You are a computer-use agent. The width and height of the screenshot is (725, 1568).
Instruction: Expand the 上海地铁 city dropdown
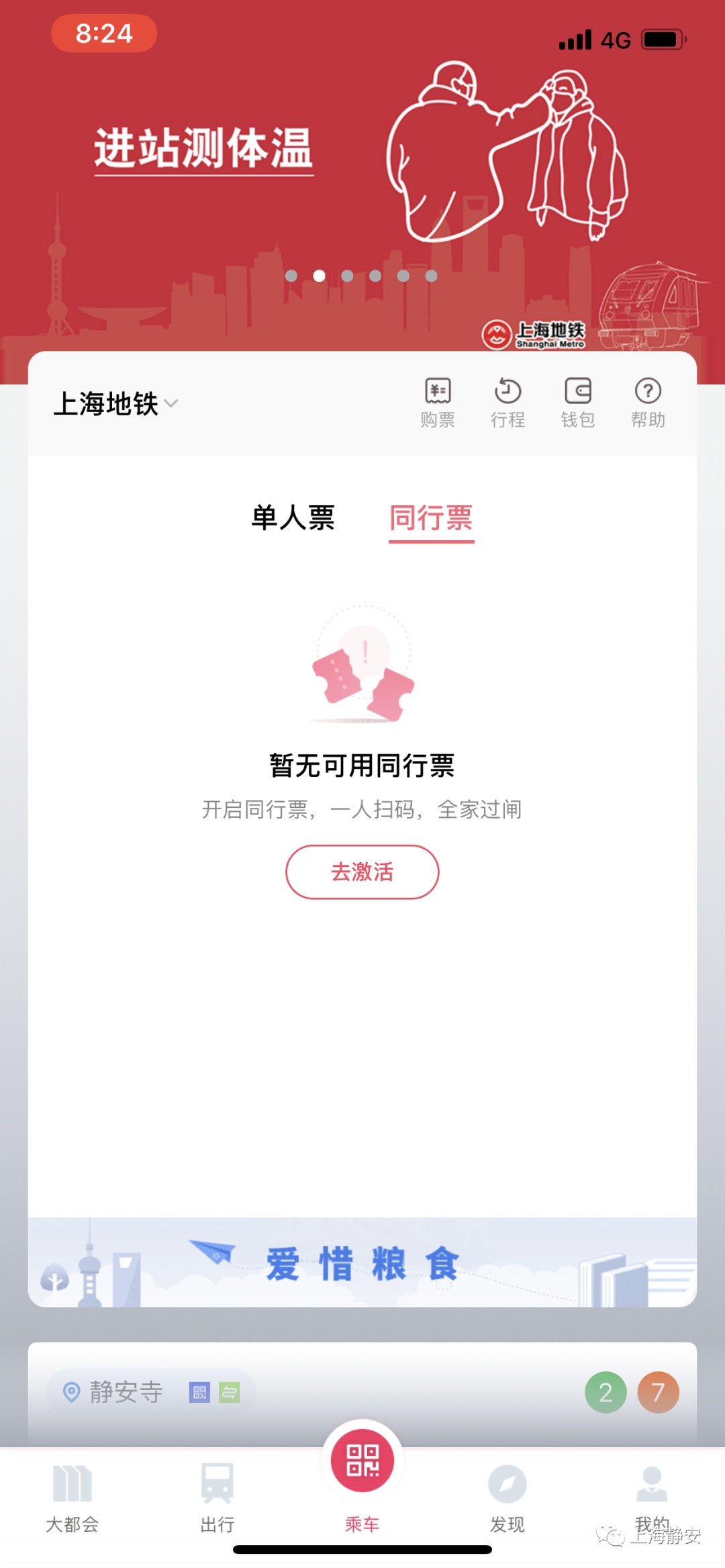(116, 404)
